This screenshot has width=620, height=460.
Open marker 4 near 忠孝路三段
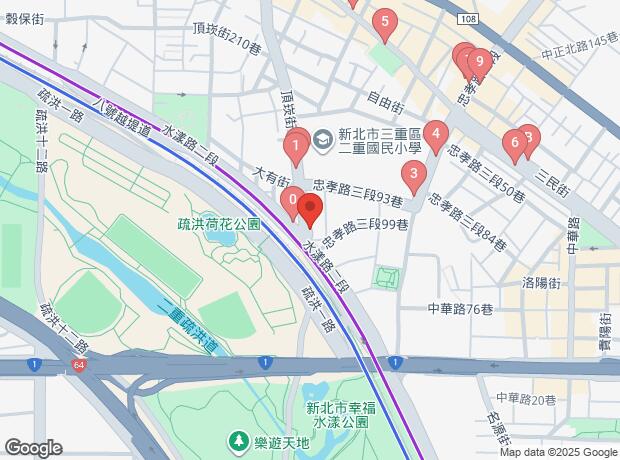[x=436, y=136]
